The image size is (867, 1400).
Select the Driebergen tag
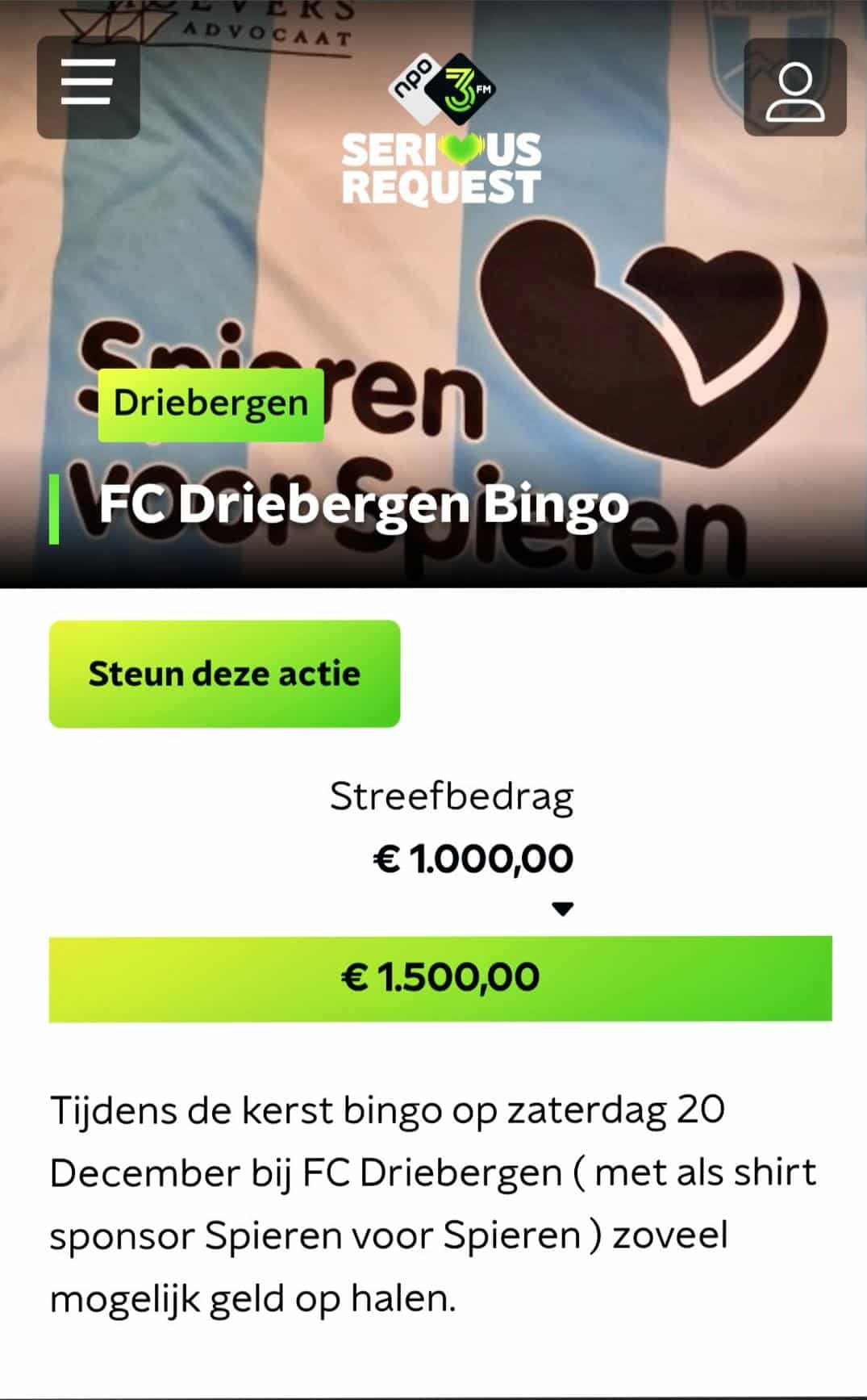[x=210, y=403]
